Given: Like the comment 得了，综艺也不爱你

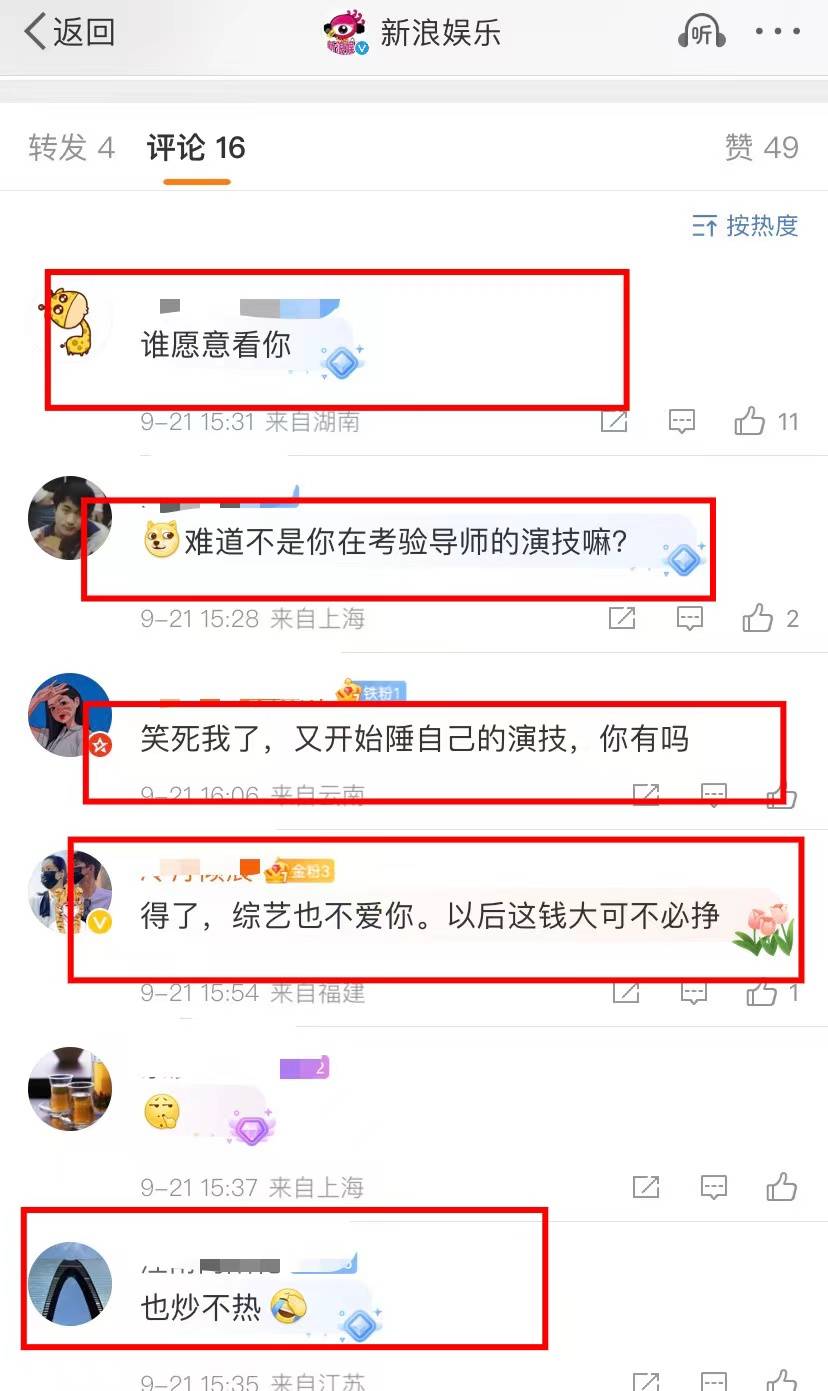Looking at the screenshot, I should (x=762, y=993).
